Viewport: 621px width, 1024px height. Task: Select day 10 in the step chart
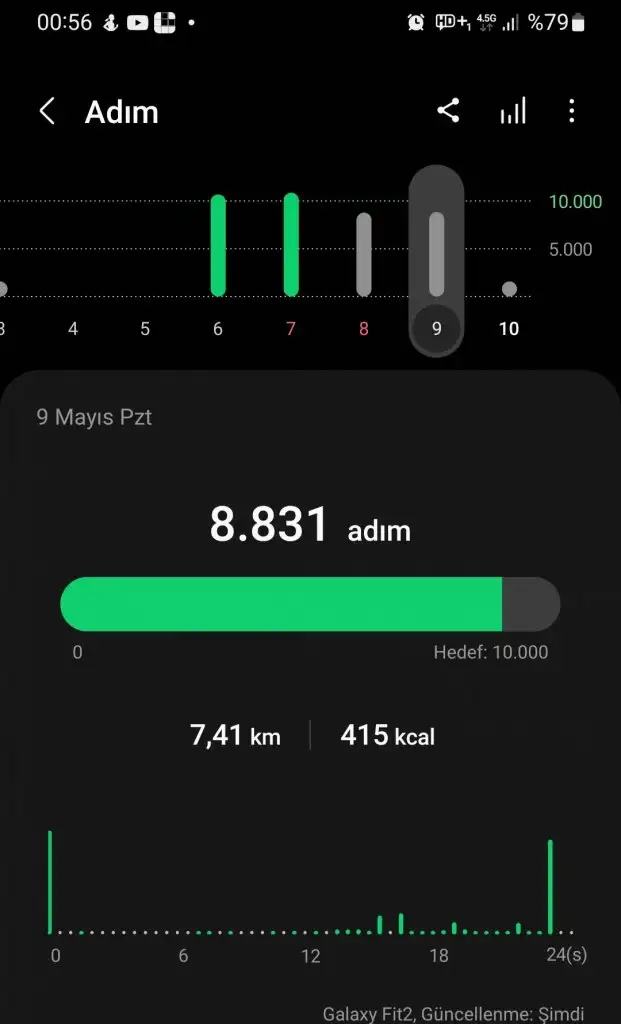pyautogui.click(x=509, y=300)
